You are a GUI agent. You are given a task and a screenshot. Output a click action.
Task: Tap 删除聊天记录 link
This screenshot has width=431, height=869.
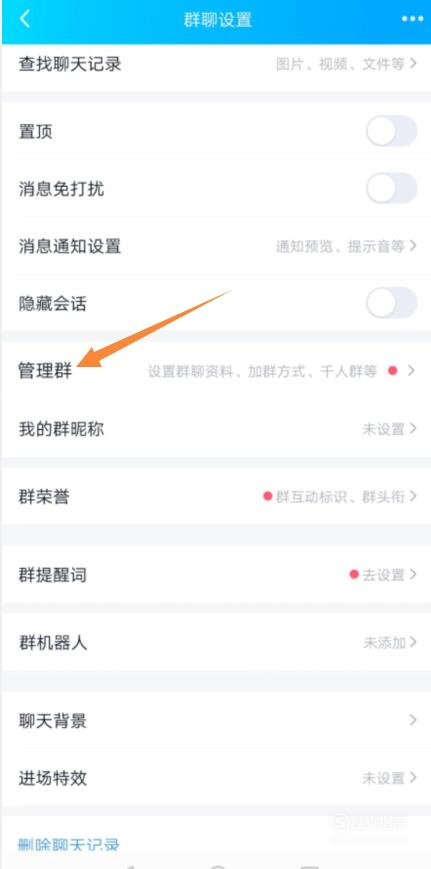tap(69, 844)
